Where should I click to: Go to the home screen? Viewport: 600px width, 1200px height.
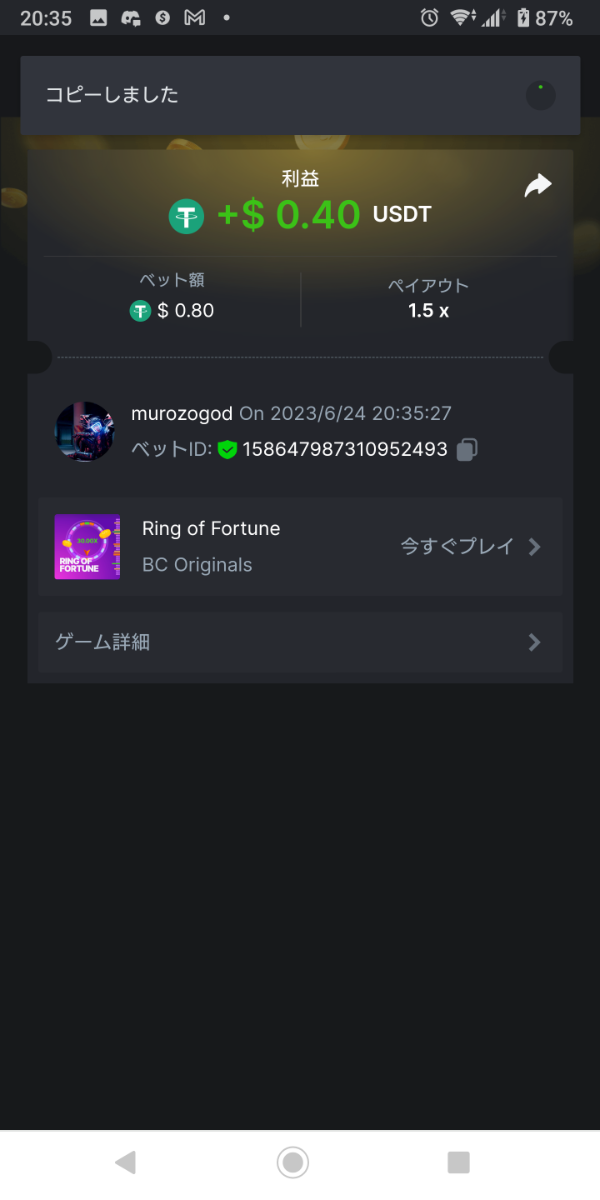(293, 1161)
